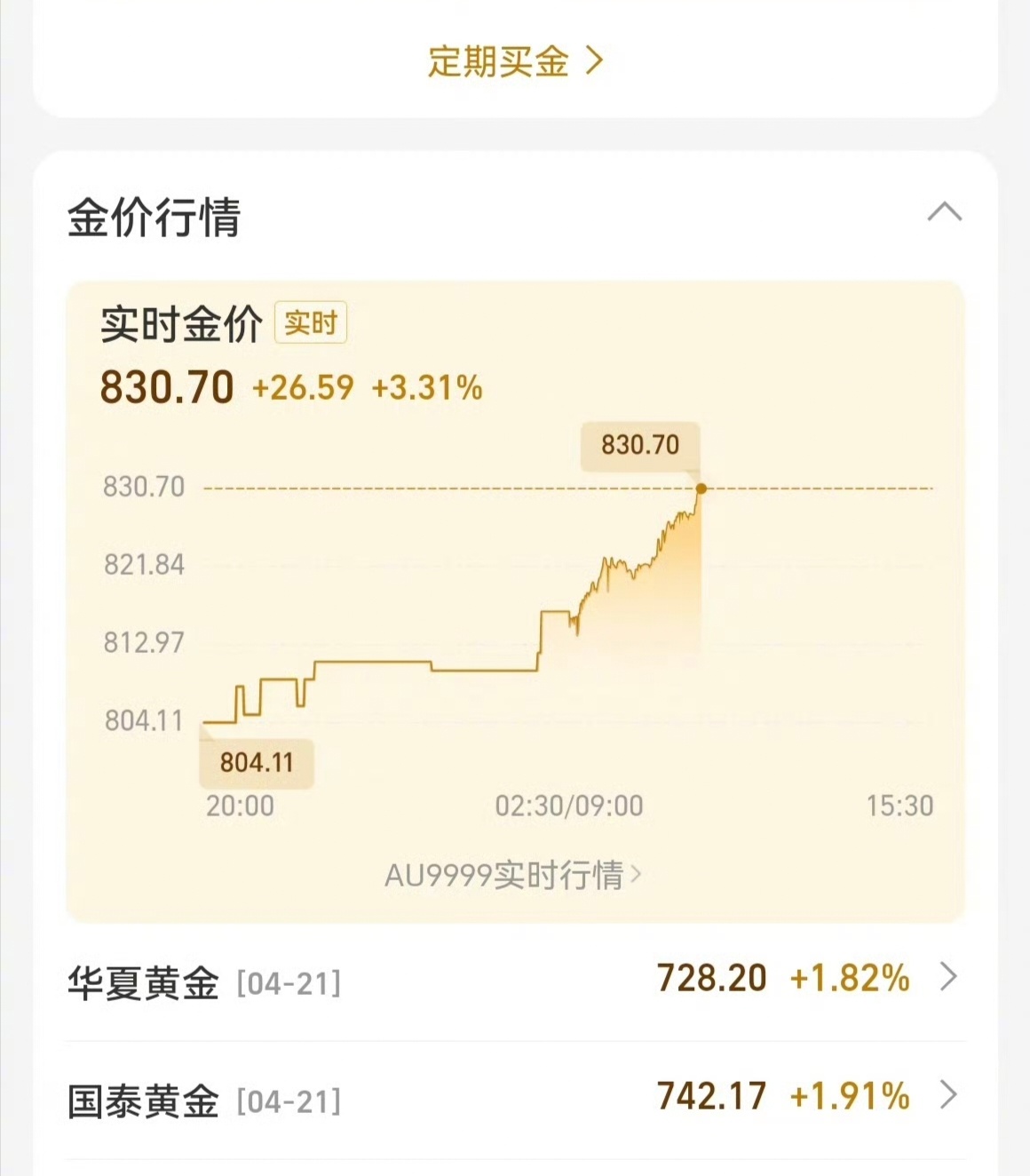
Task: Tap the +3.31% percentage change label
Action: click(427, 388)
